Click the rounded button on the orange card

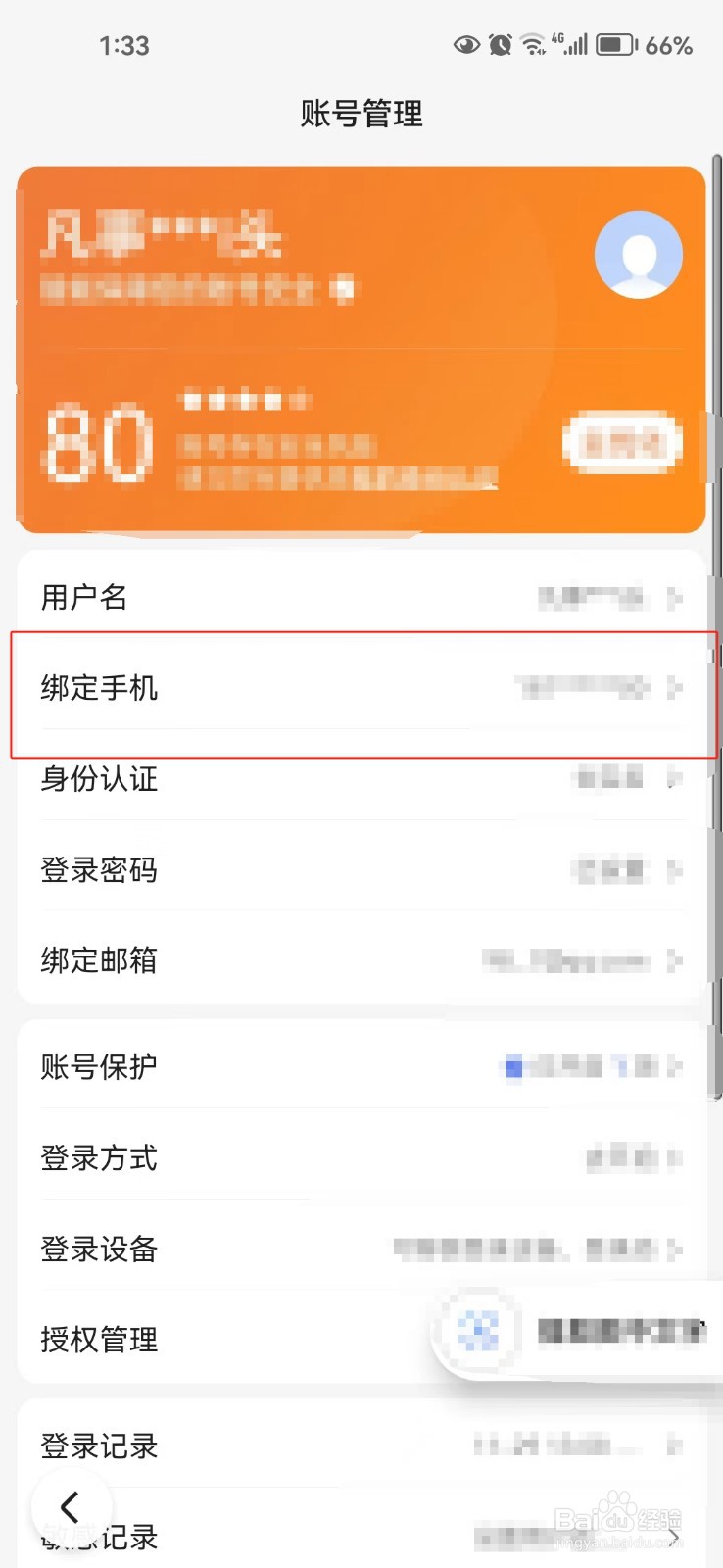point(622,443)
